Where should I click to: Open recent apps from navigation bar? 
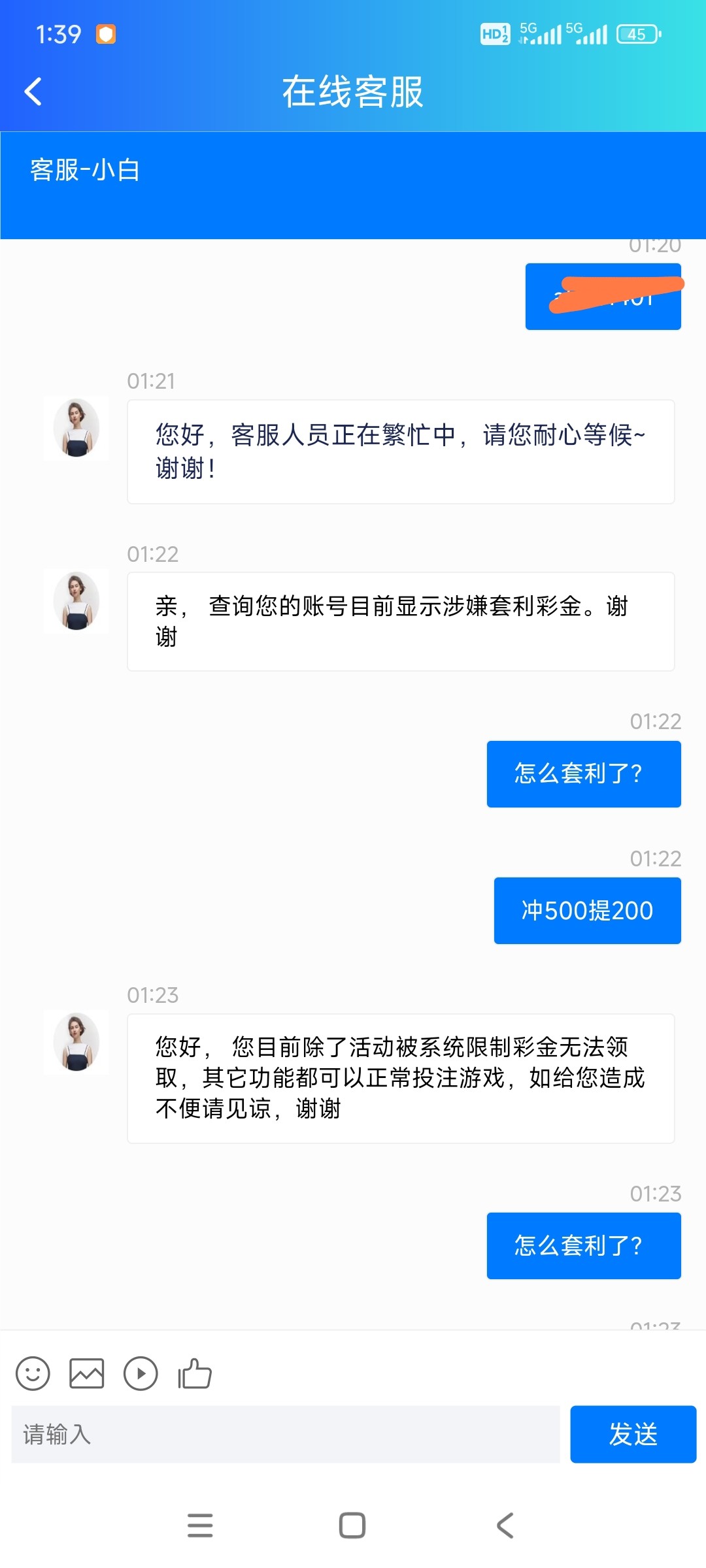(x=200, y=1526)
